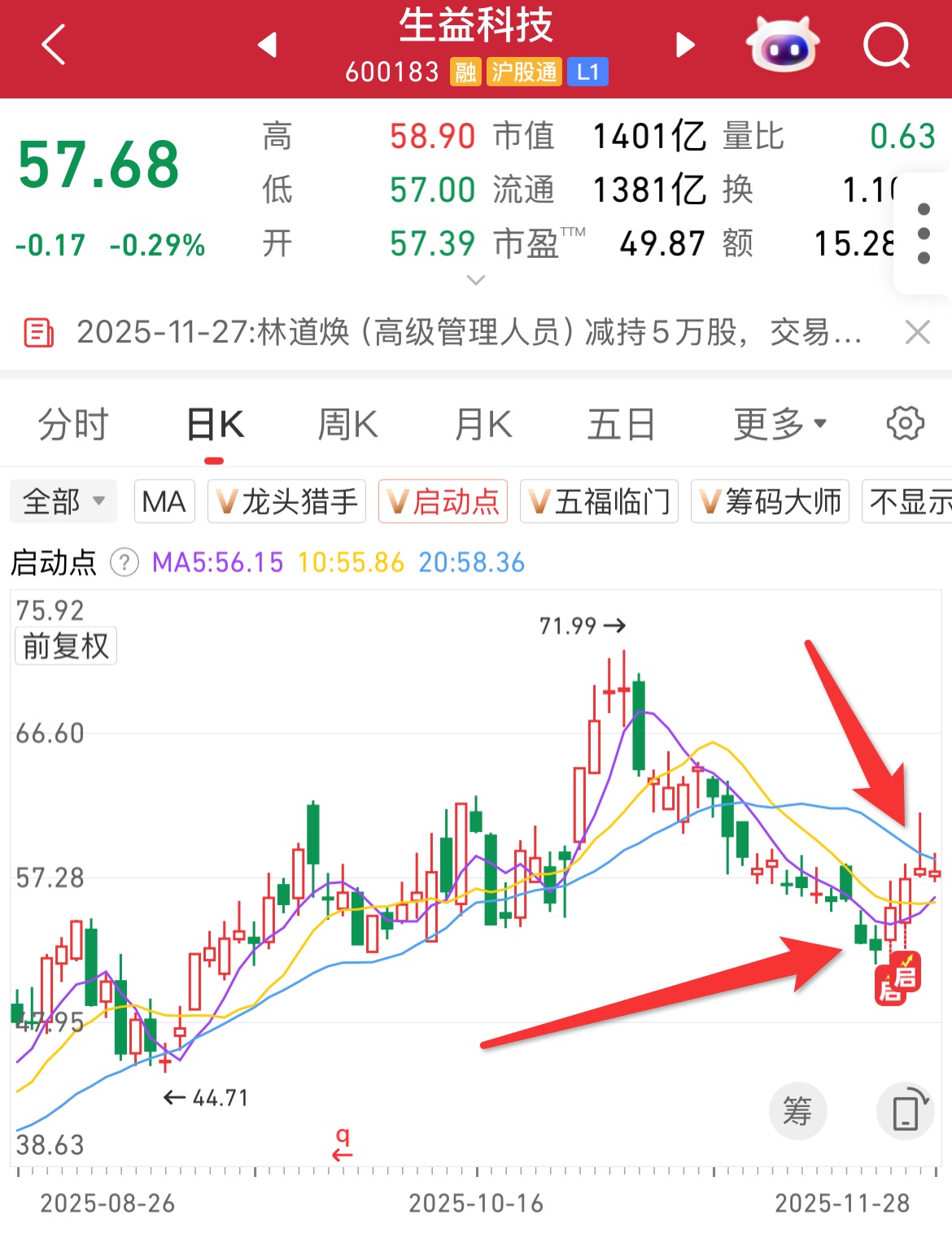Image resolution: width=952 pixels, height=1238 pixels.
Task: Dismiss the announcement banner
Action: 918,332
